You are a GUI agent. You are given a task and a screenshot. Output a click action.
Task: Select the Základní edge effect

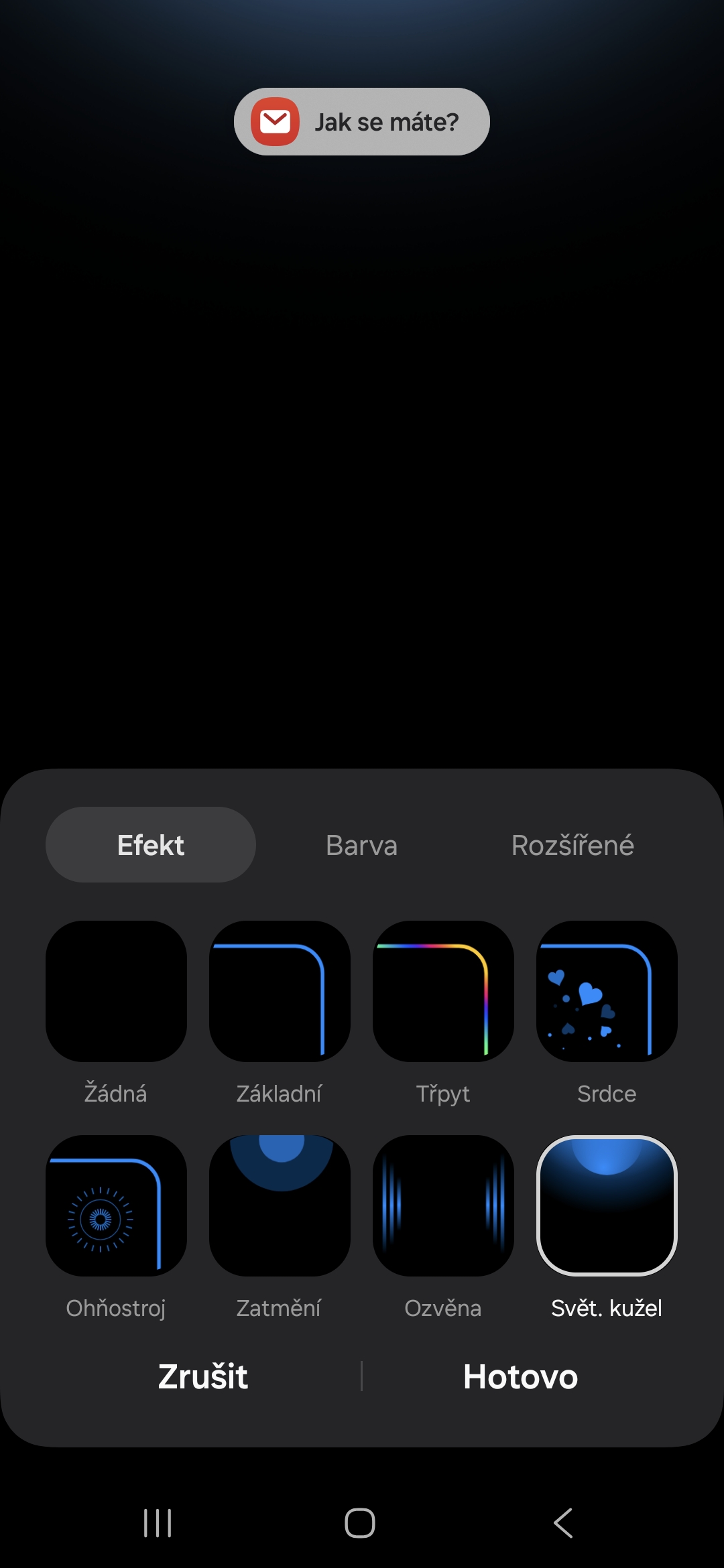[280, 991]
